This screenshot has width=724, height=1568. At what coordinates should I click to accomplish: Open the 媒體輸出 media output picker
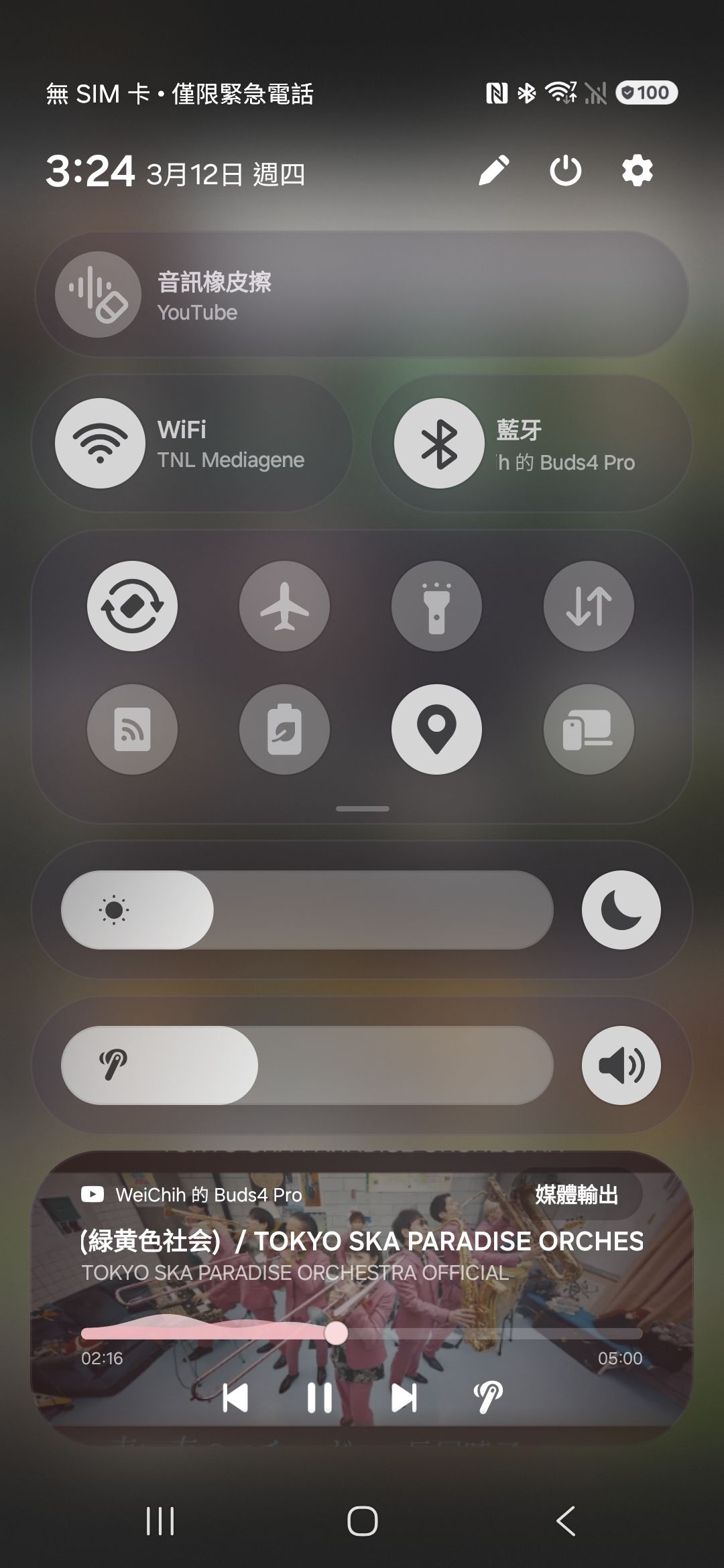pyautogui.click(x=577, y=1195)
